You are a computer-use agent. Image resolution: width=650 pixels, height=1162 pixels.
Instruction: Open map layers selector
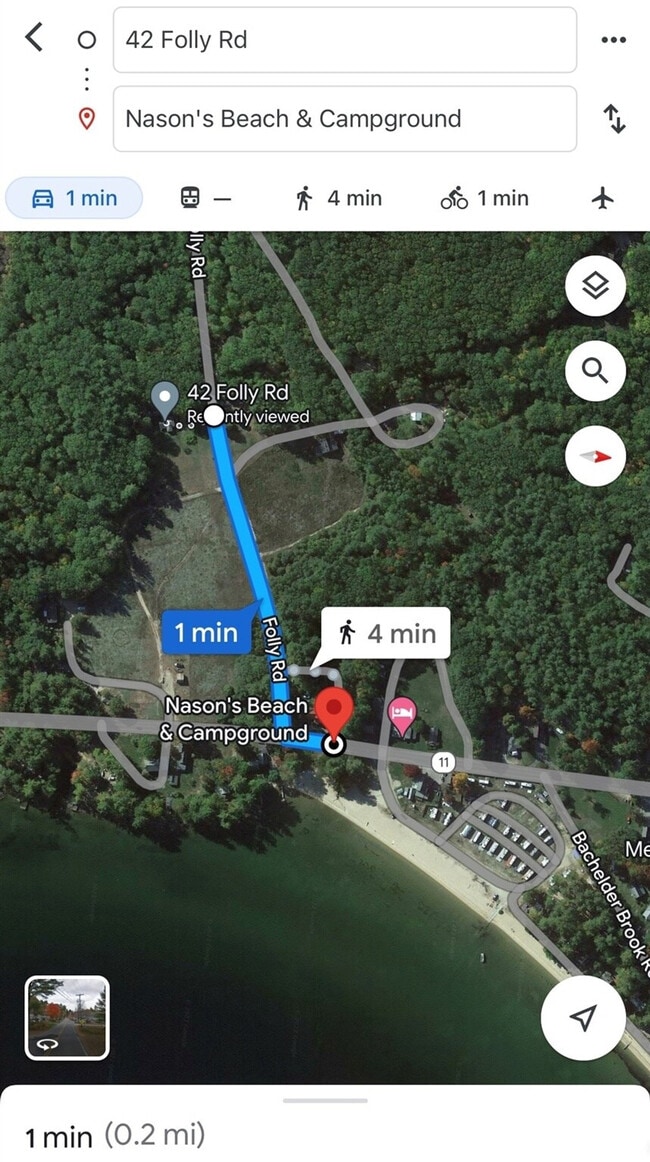pos(595,287)
